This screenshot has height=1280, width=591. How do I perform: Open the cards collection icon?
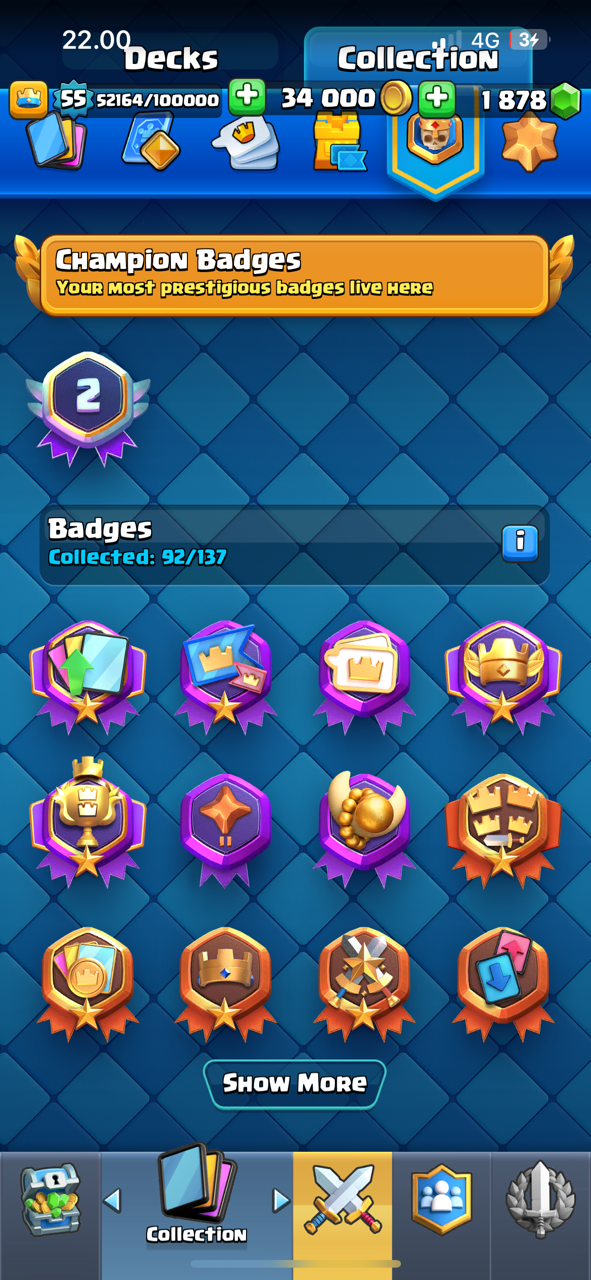(56, 142)
